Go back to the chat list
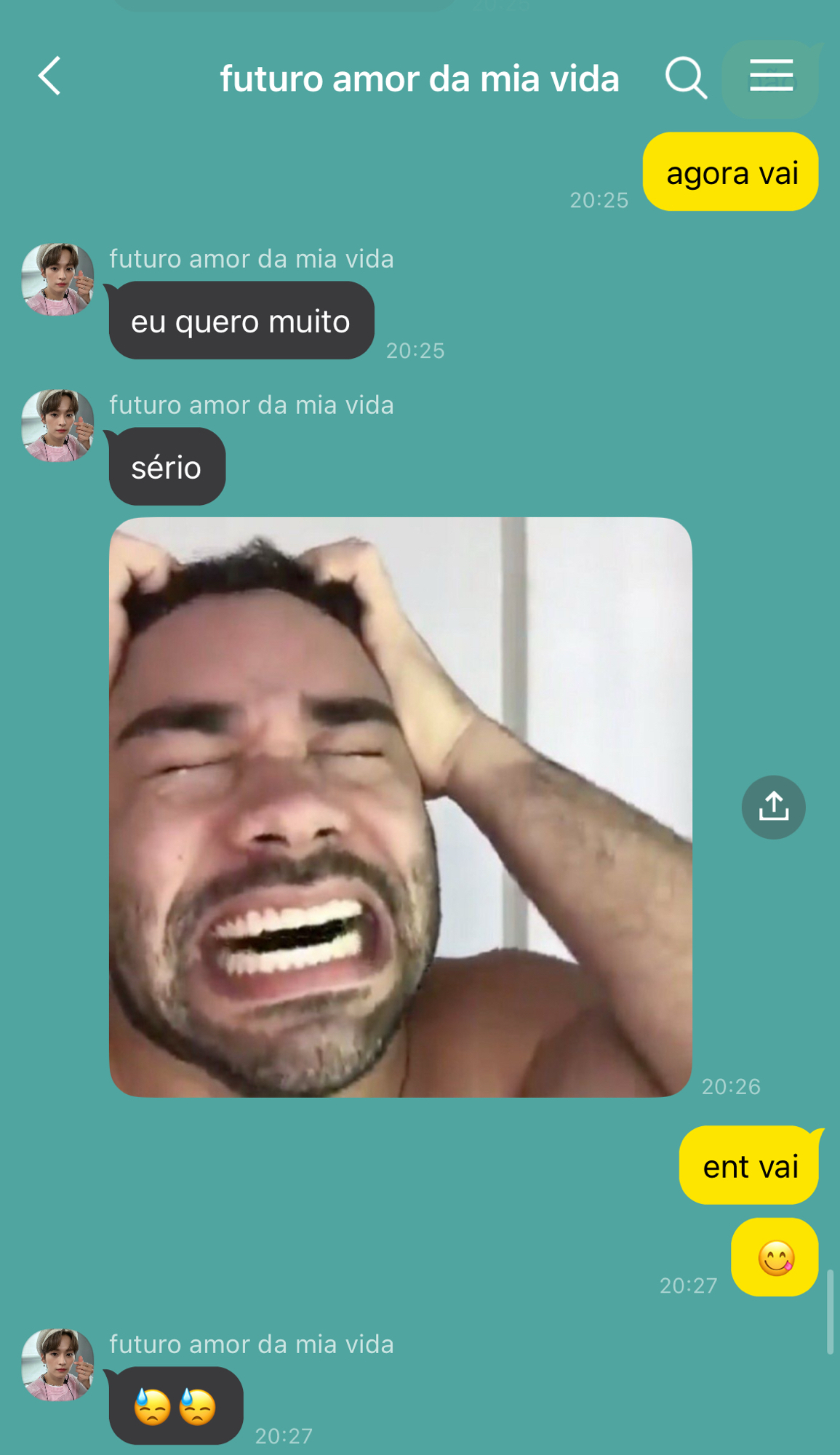 coord(49,76)
